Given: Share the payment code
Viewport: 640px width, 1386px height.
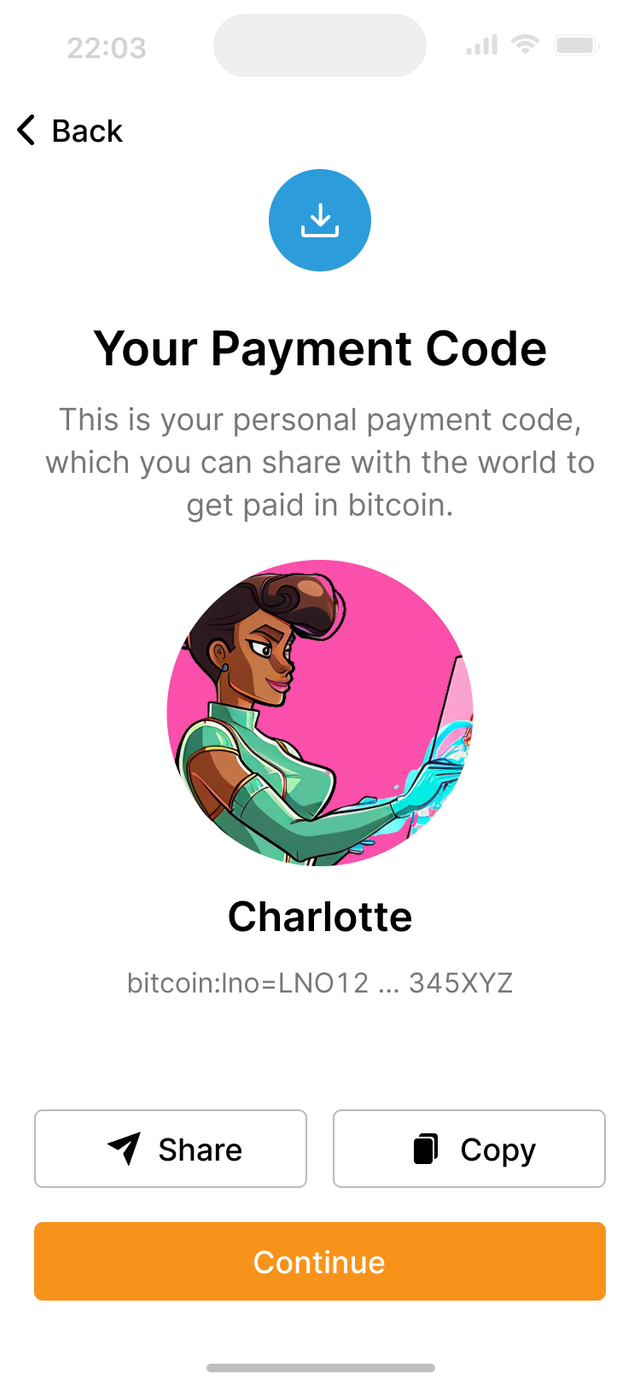Looking at the screenshot, I should coord(170,1149).
